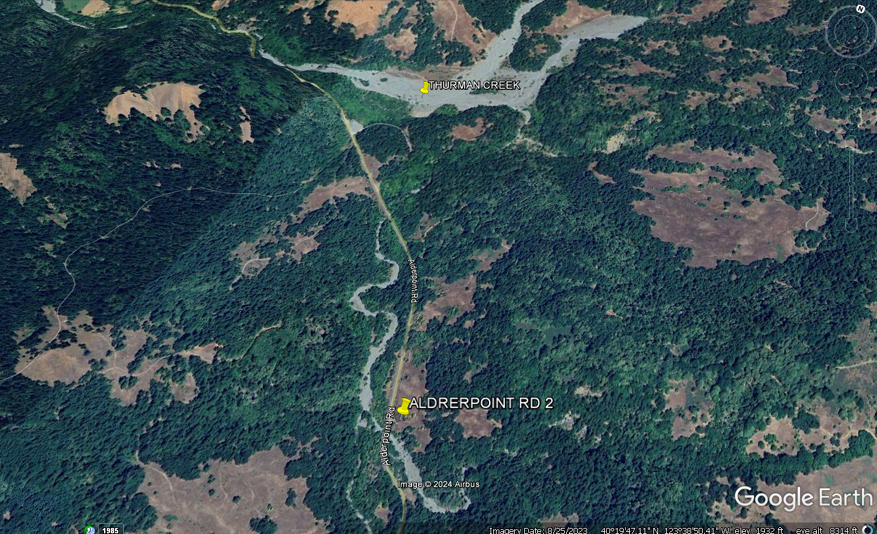
Task: Tap the Move joystick control
Action: [x=850, y=79]
